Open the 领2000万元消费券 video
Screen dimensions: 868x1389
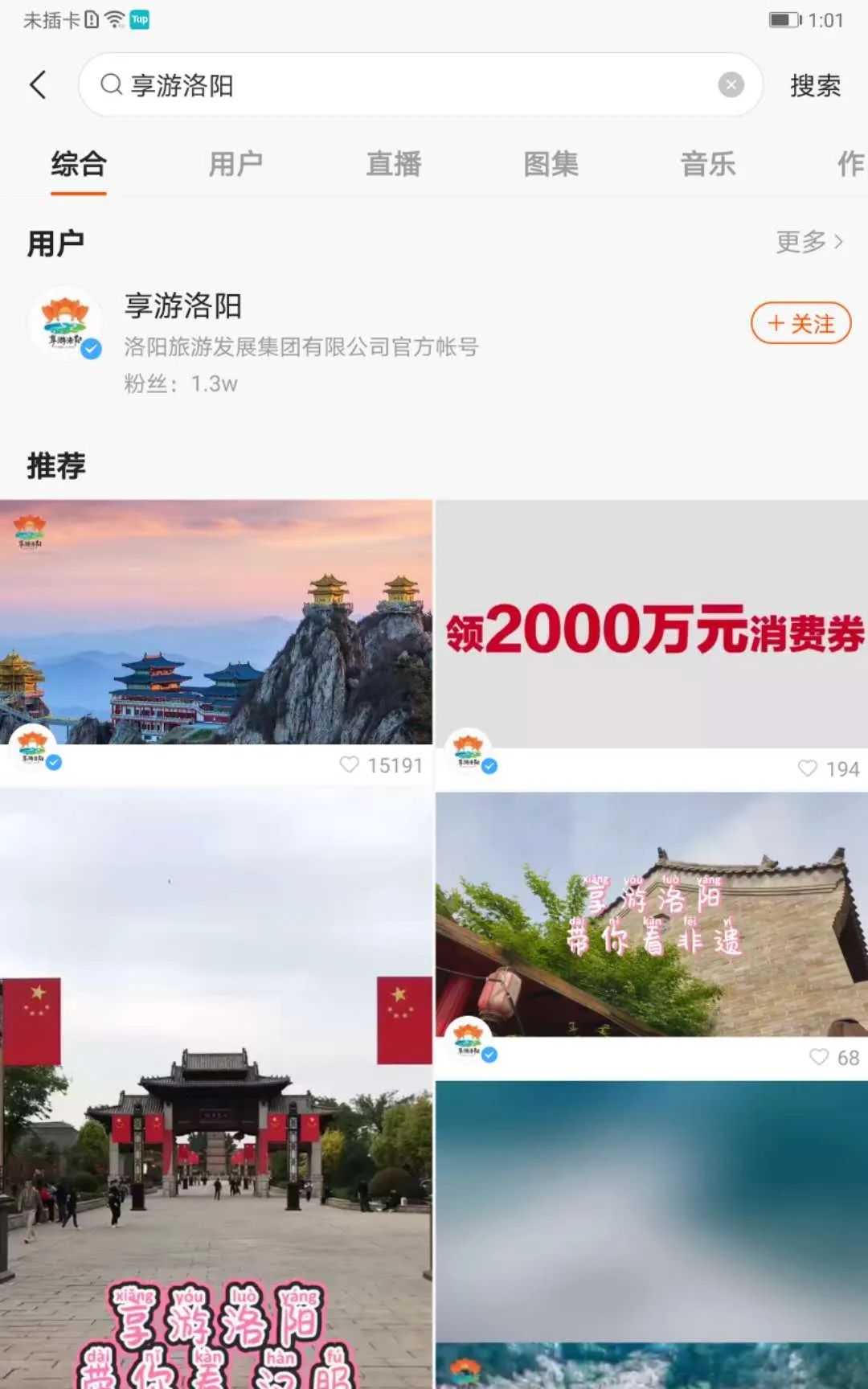point(652,624)
